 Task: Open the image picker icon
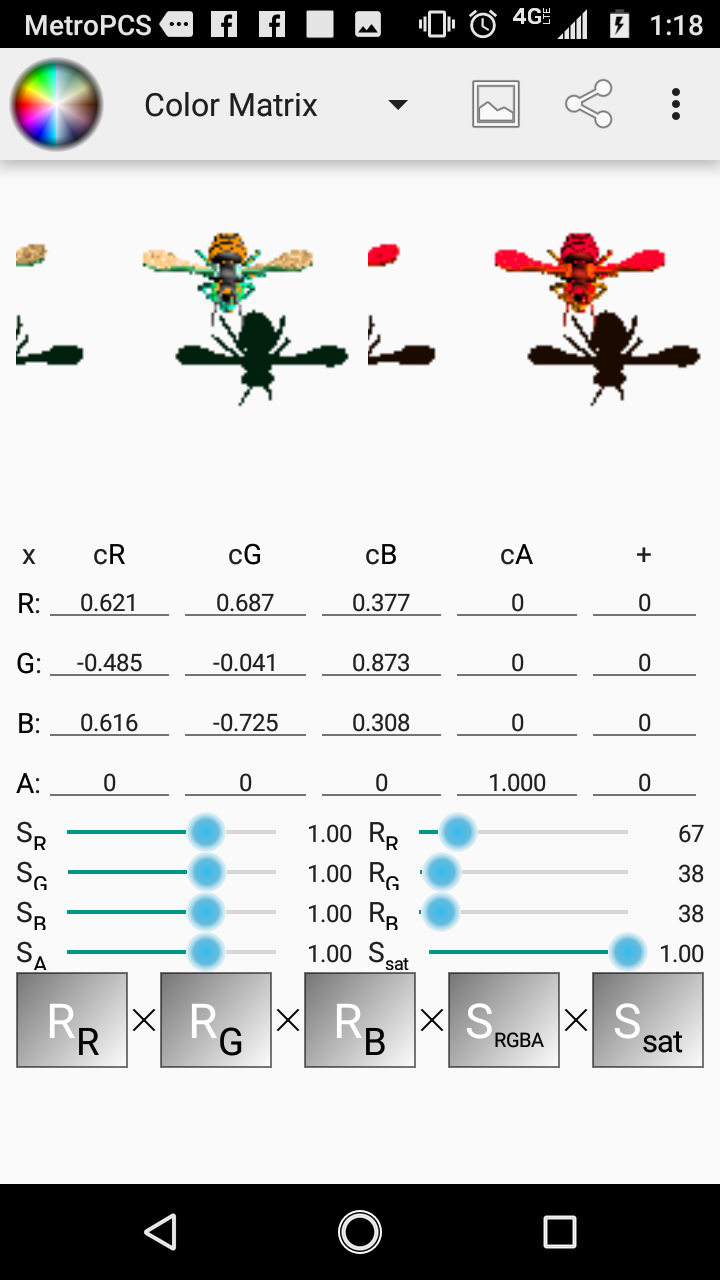[x=496, y=104]
